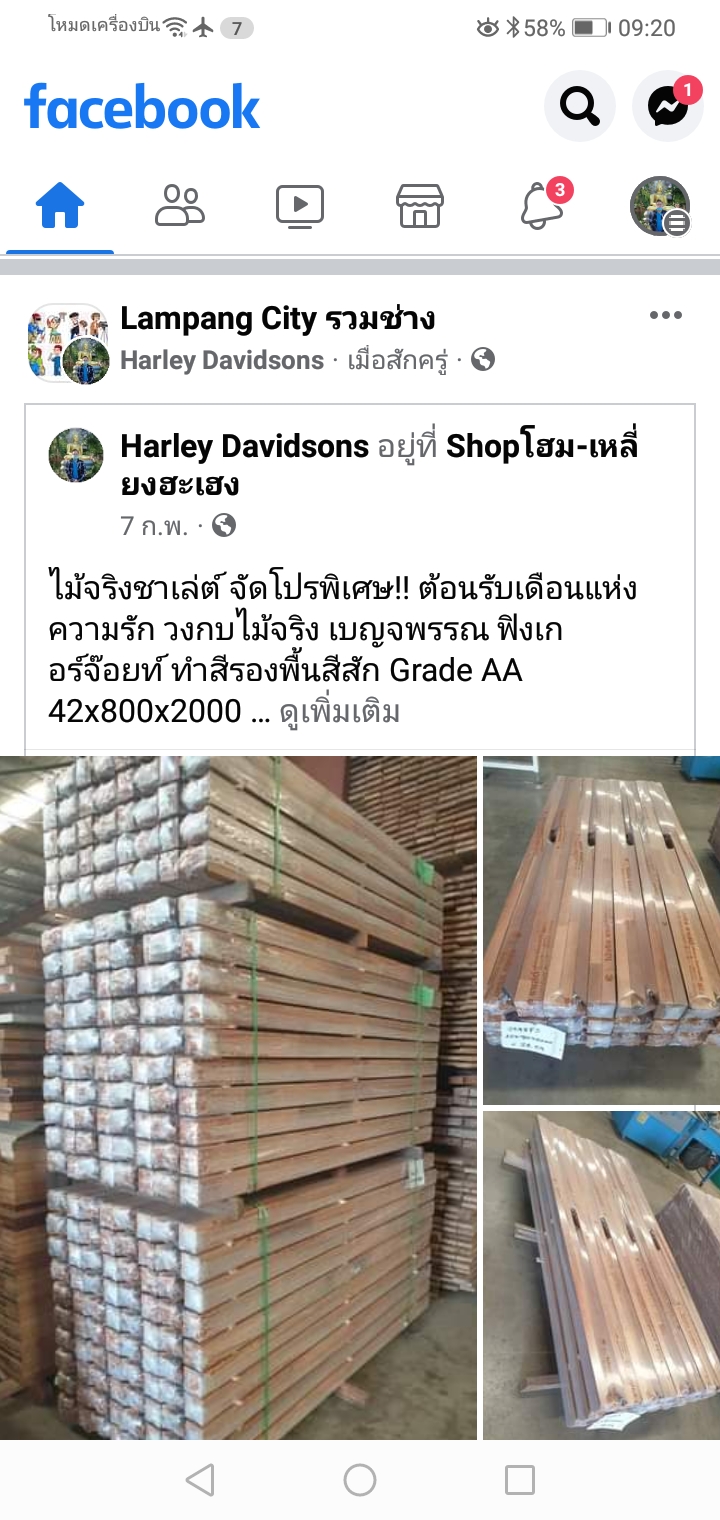Open Shopโฮม-เหลี่ยงฮะเฮง location page
This screenshot has width=720, height=1520.
[540, 446]
